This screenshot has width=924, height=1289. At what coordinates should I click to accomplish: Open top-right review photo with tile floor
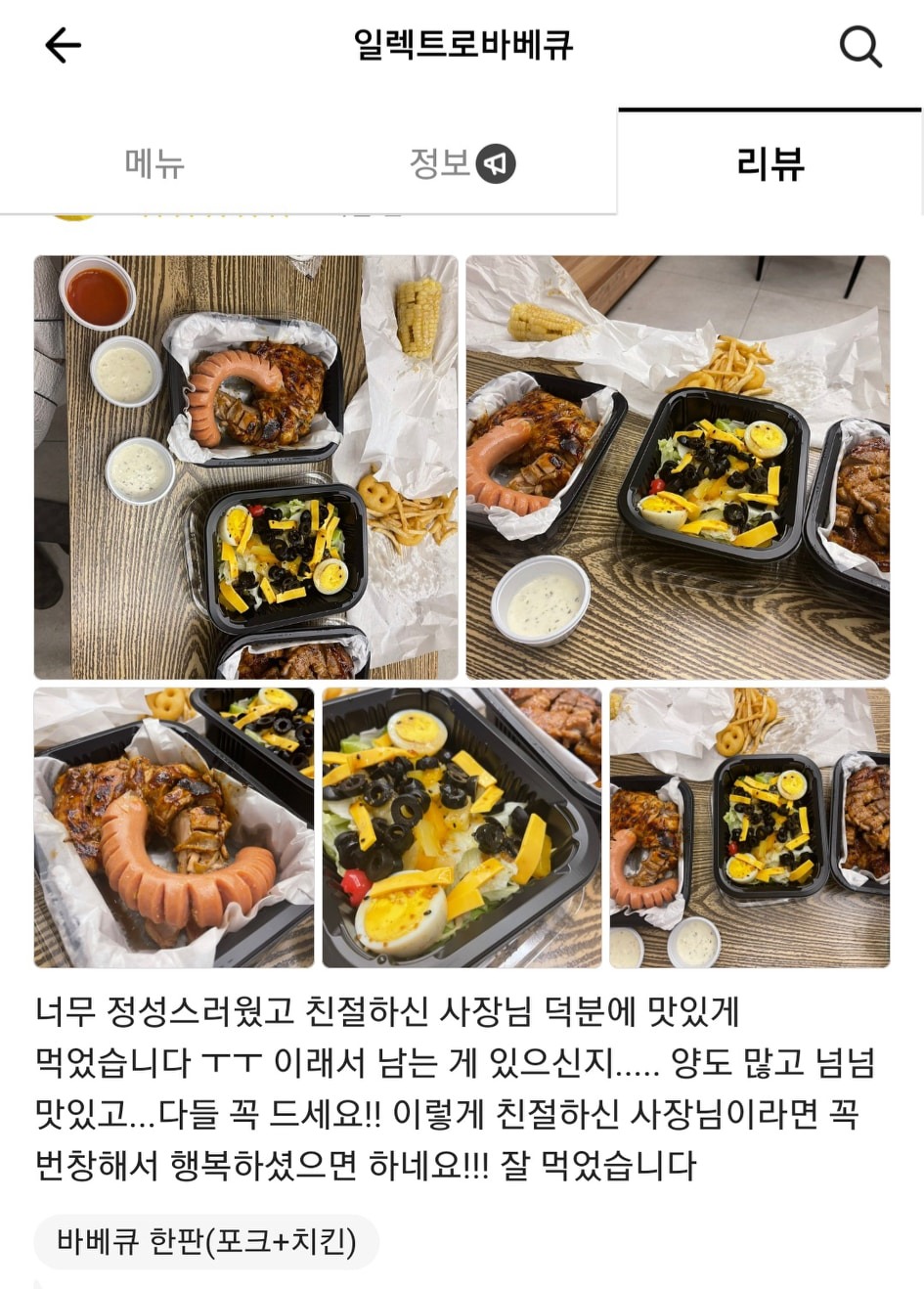(x=678, y=467)
